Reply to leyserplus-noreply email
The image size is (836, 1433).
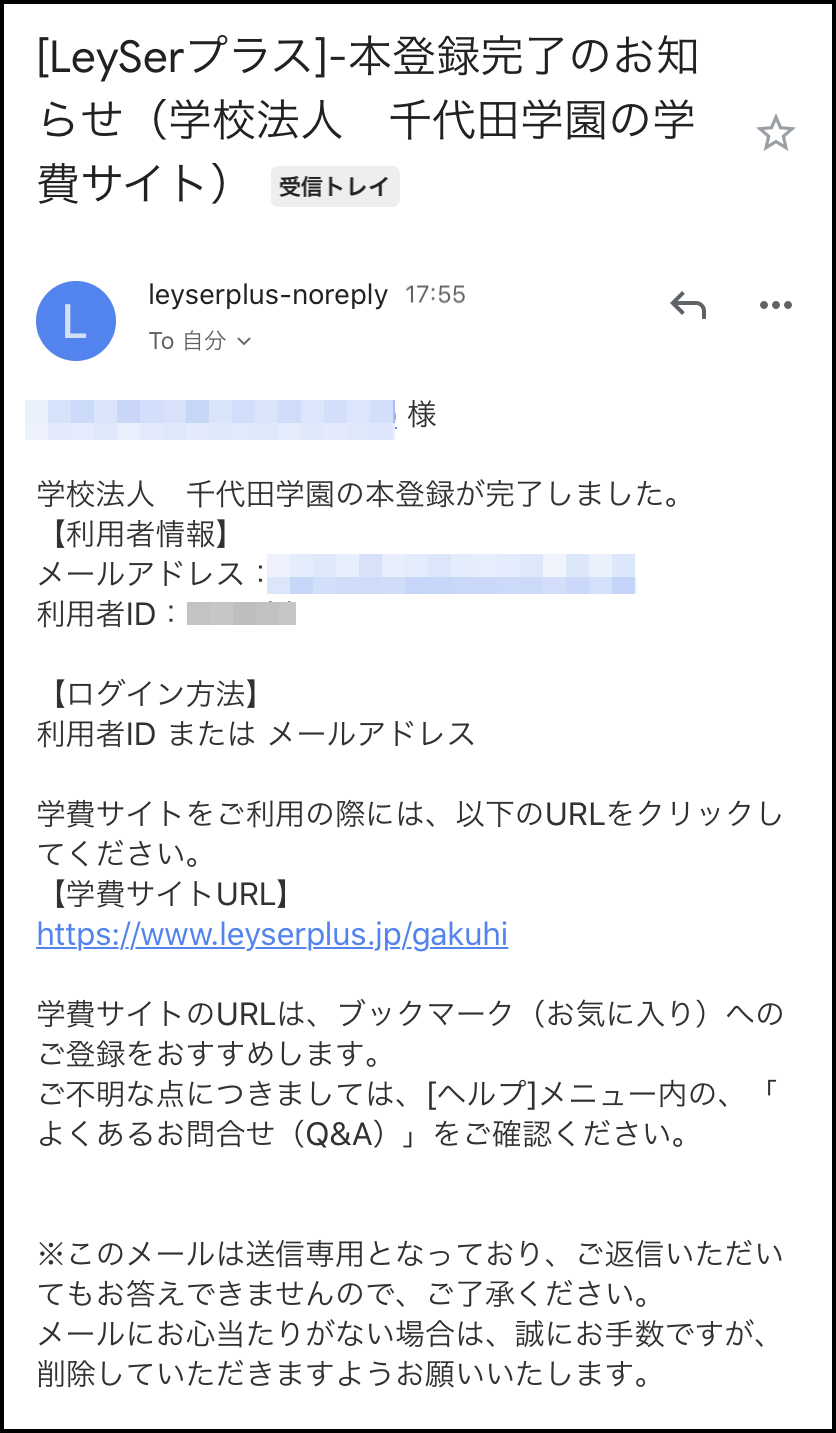[x=688, y=306]
